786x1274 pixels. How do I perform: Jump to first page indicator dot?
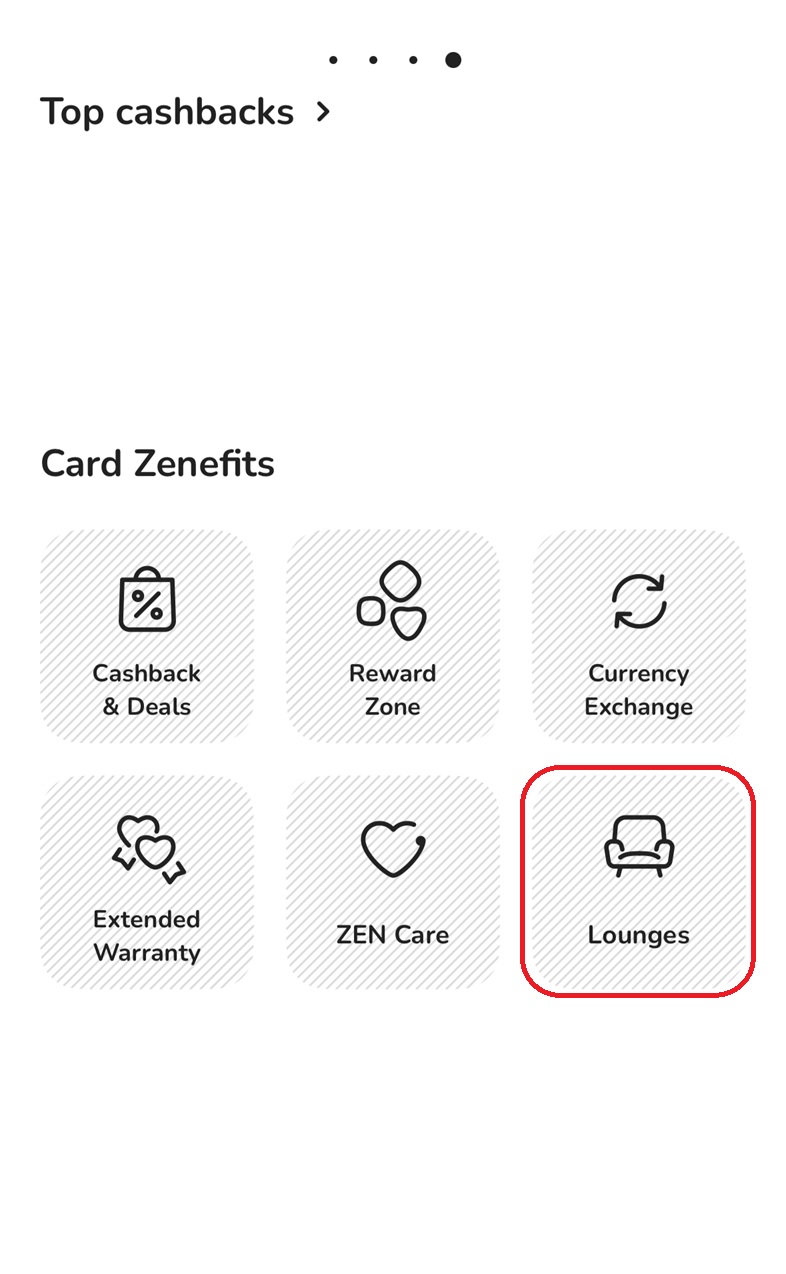point(333,60)
